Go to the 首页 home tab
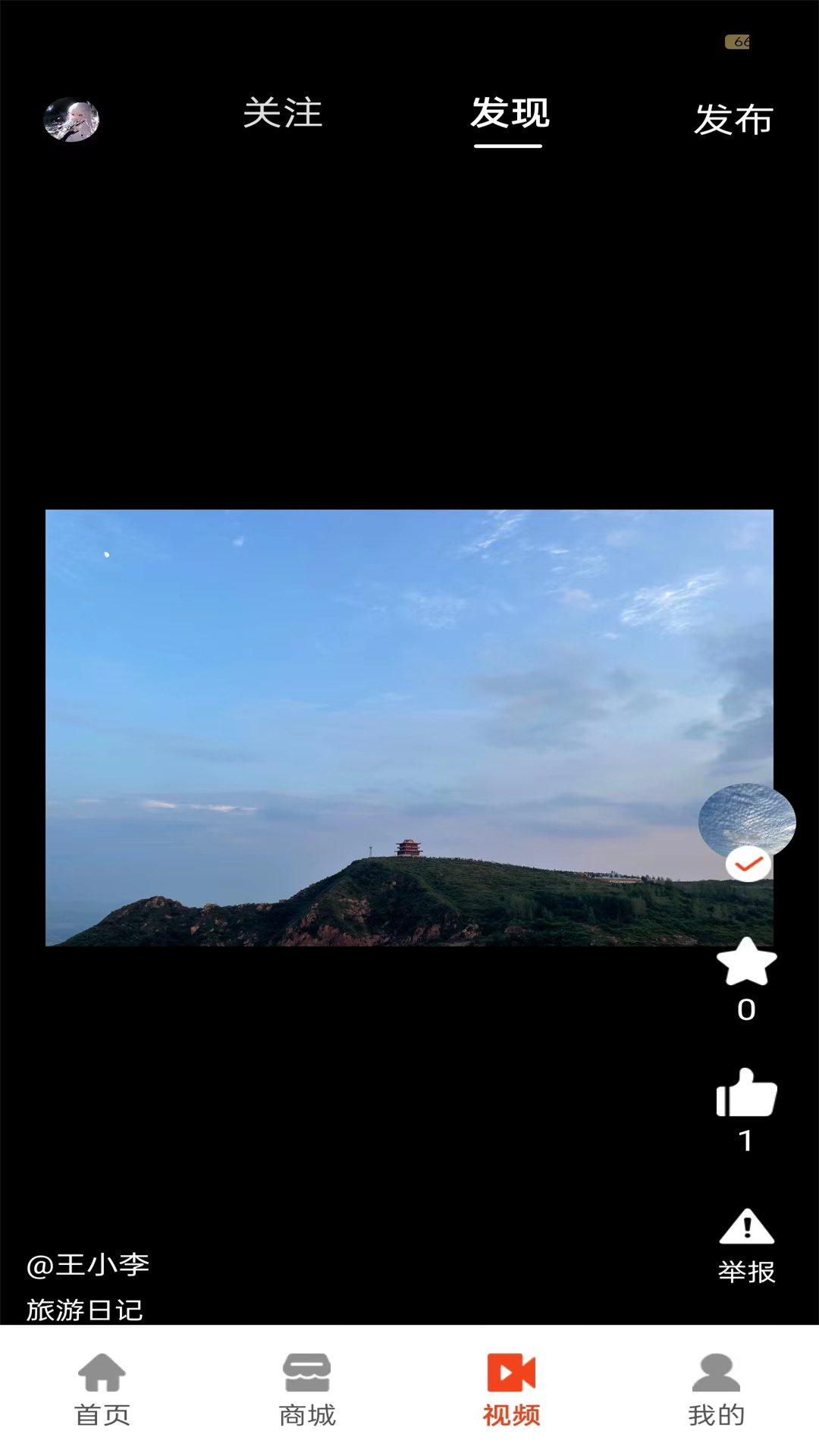This screenshot has width=819, height=1456. point(102,1390)
